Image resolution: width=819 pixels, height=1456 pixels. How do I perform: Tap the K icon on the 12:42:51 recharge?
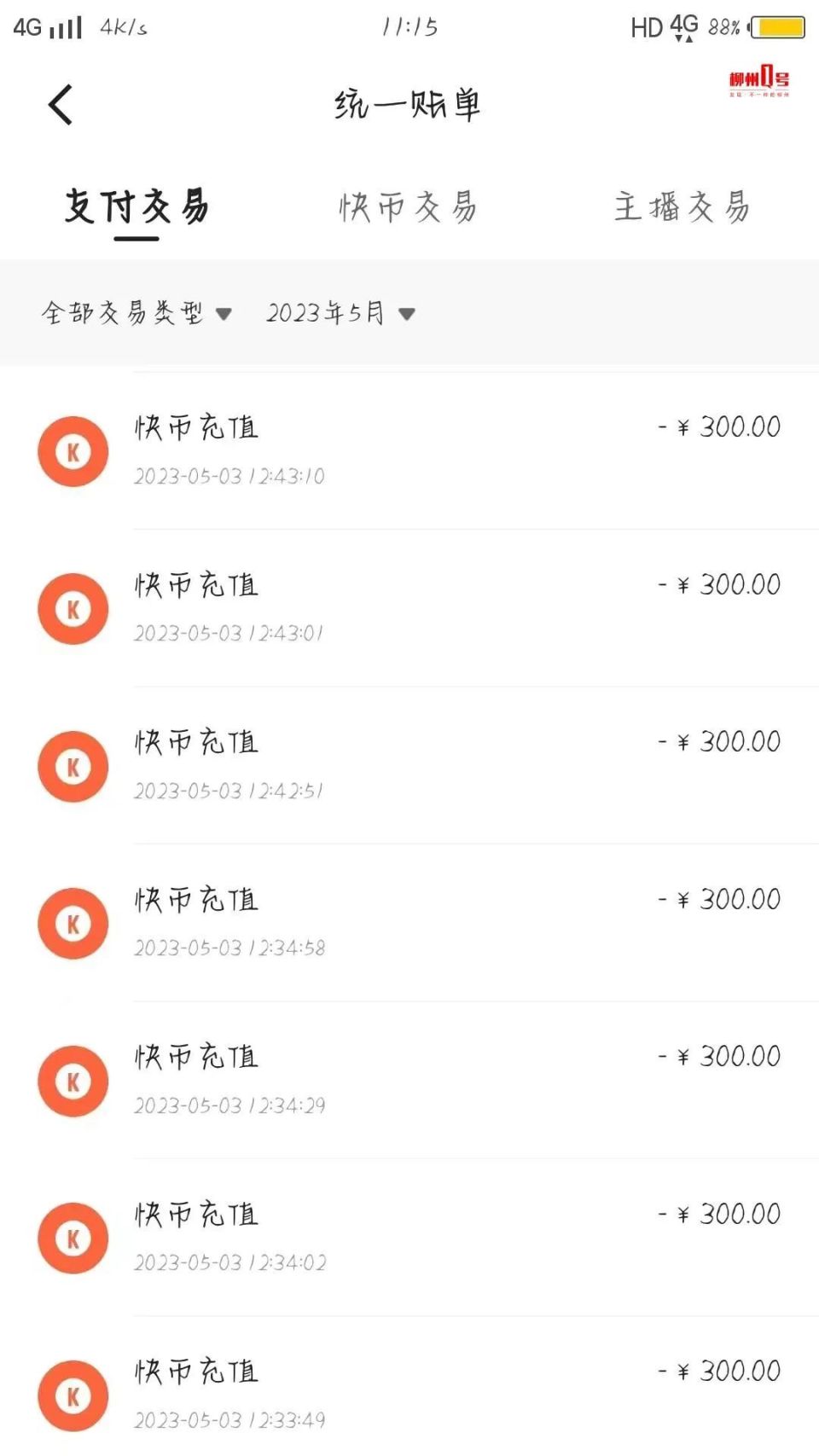coord(72,766)
